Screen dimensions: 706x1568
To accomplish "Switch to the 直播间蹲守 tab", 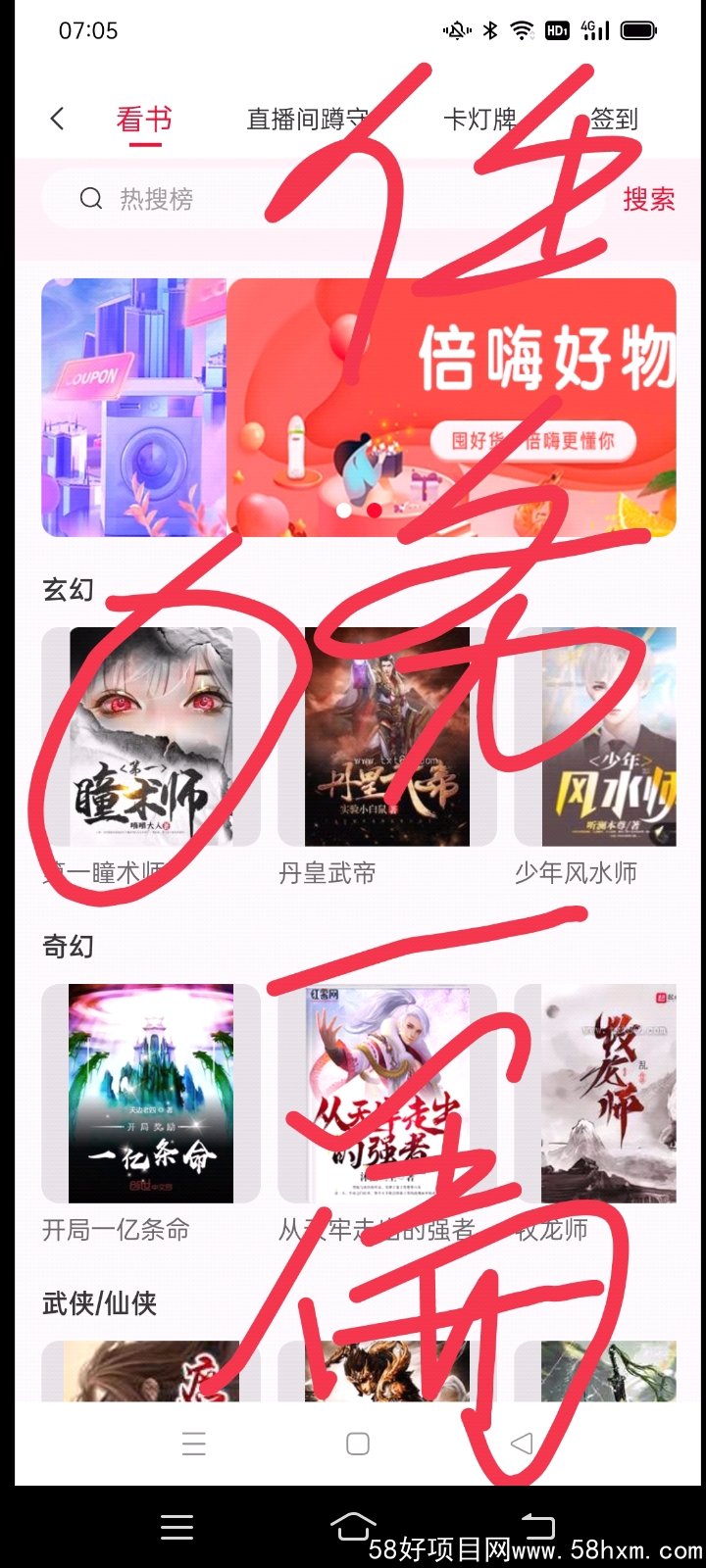I will [306, 120].
